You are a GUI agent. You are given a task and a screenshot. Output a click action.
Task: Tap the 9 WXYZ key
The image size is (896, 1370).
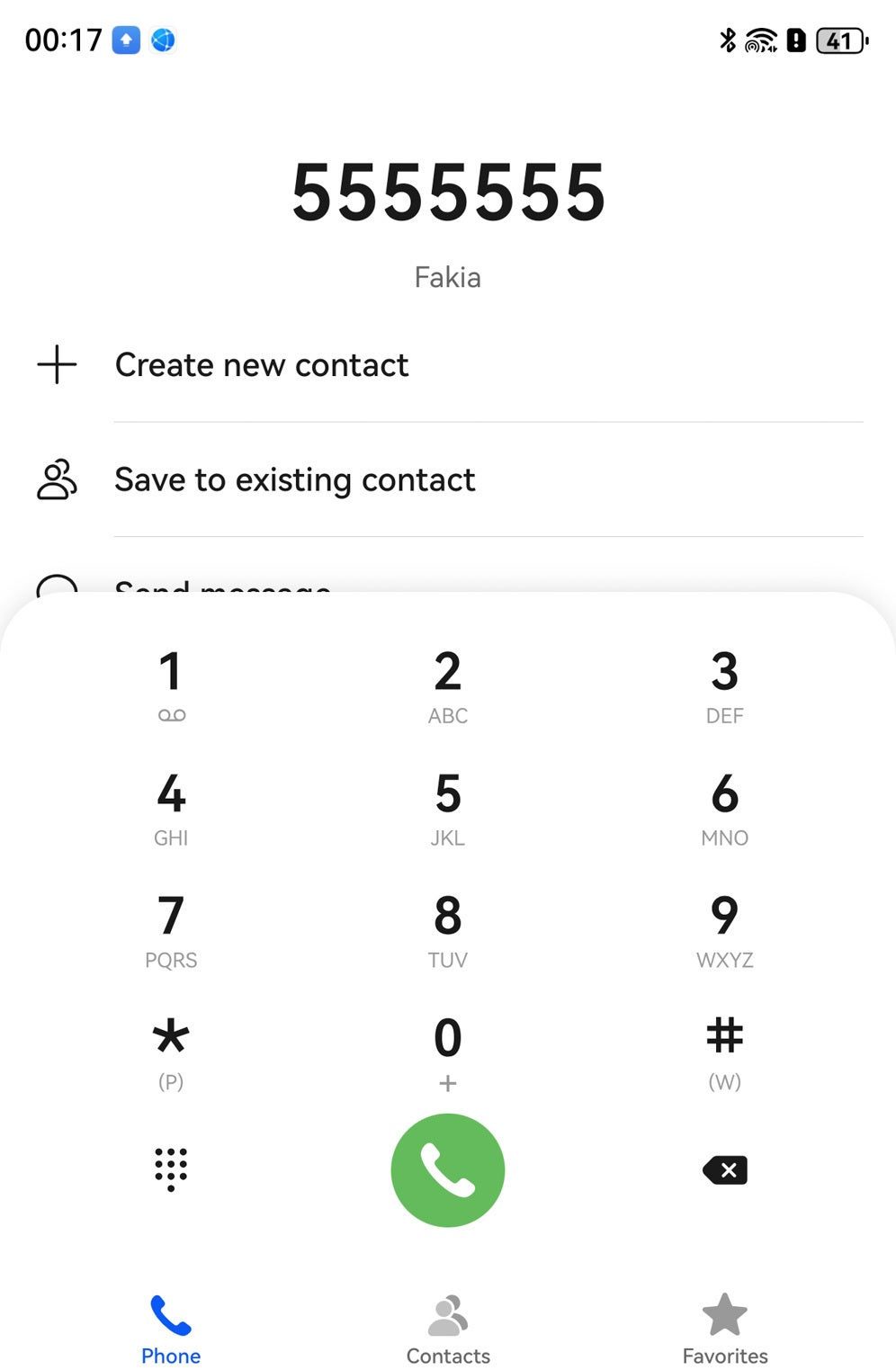pyautogui.click(x=724, y=928)
